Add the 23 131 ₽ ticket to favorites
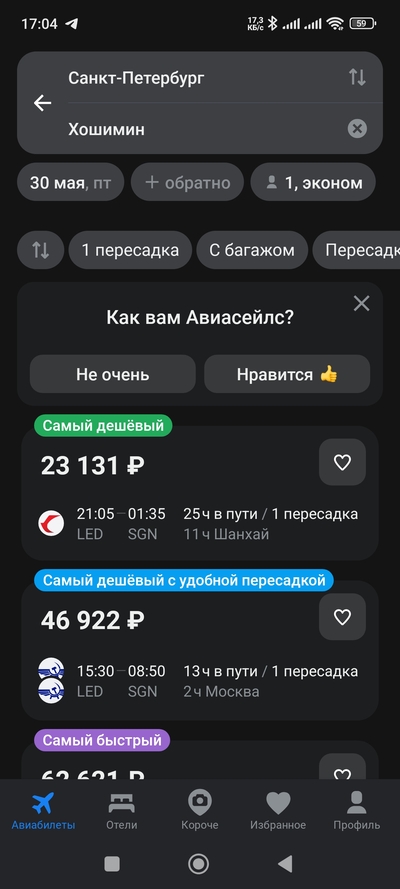The width and height of the screenshot is (400, 889). [342, 462]
